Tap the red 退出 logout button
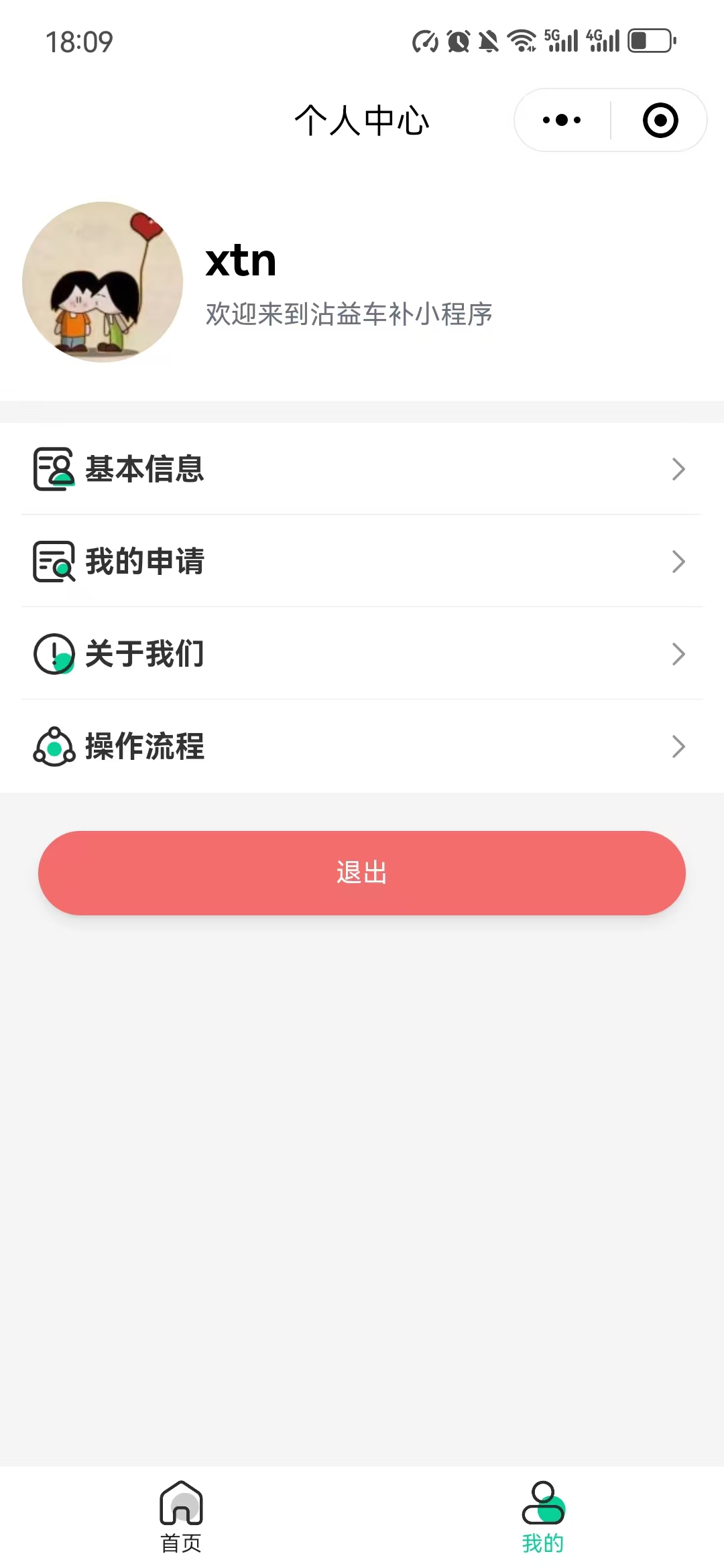The image size is (724, 1568). pyautogui.click(x=362, y=873)
